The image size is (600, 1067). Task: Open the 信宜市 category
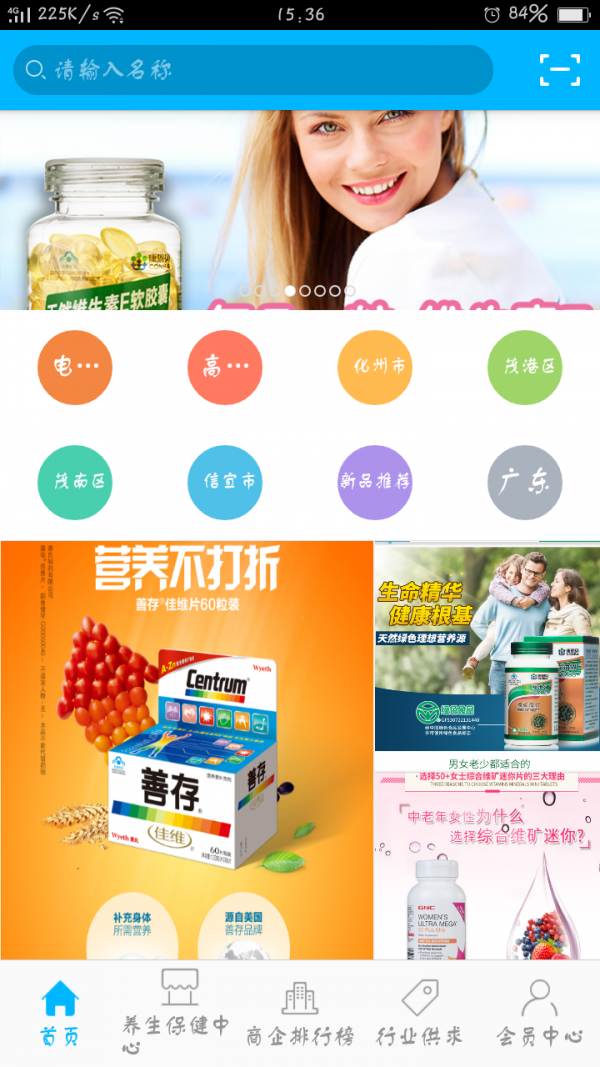[x=225, y=482]
